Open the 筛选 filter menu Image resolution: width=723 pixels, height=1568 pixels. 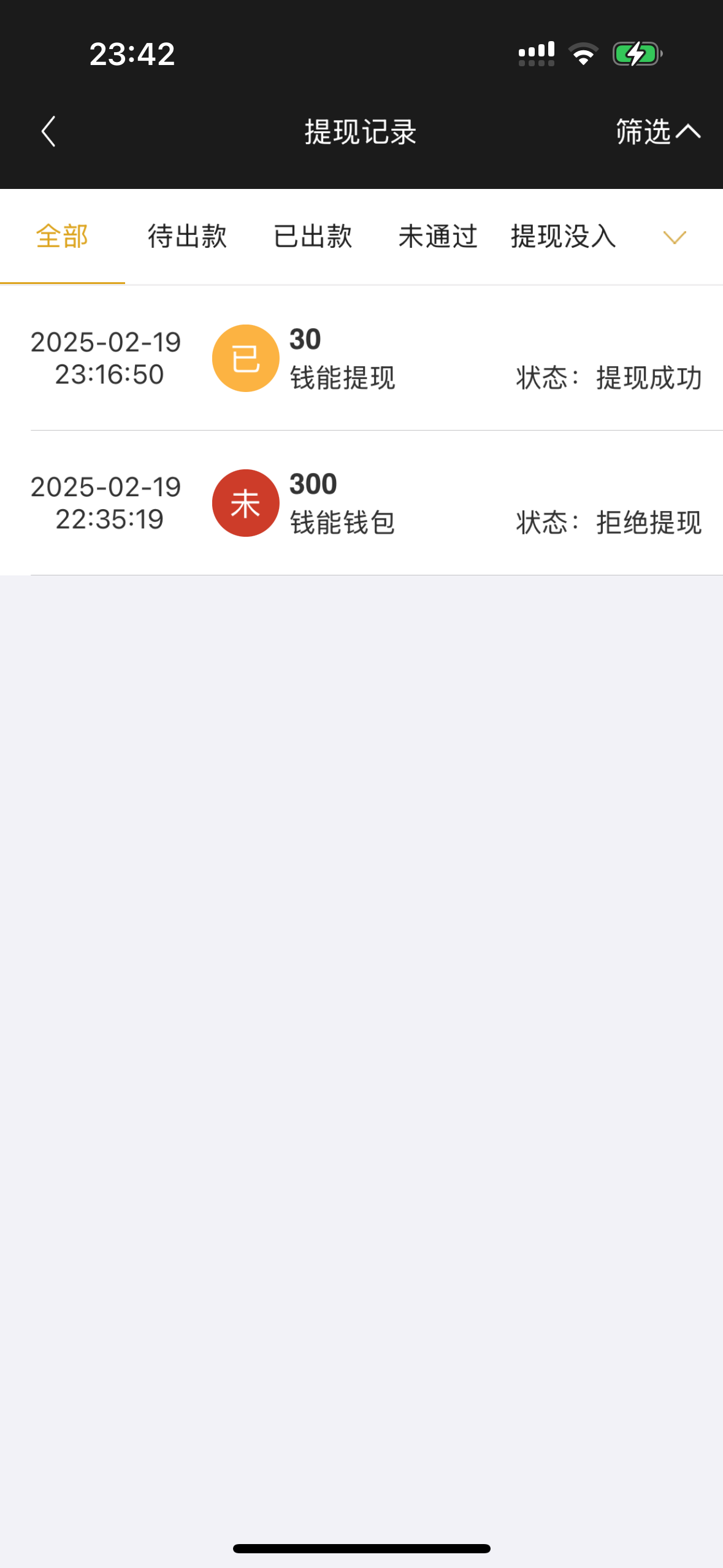(x=657, y=131)
